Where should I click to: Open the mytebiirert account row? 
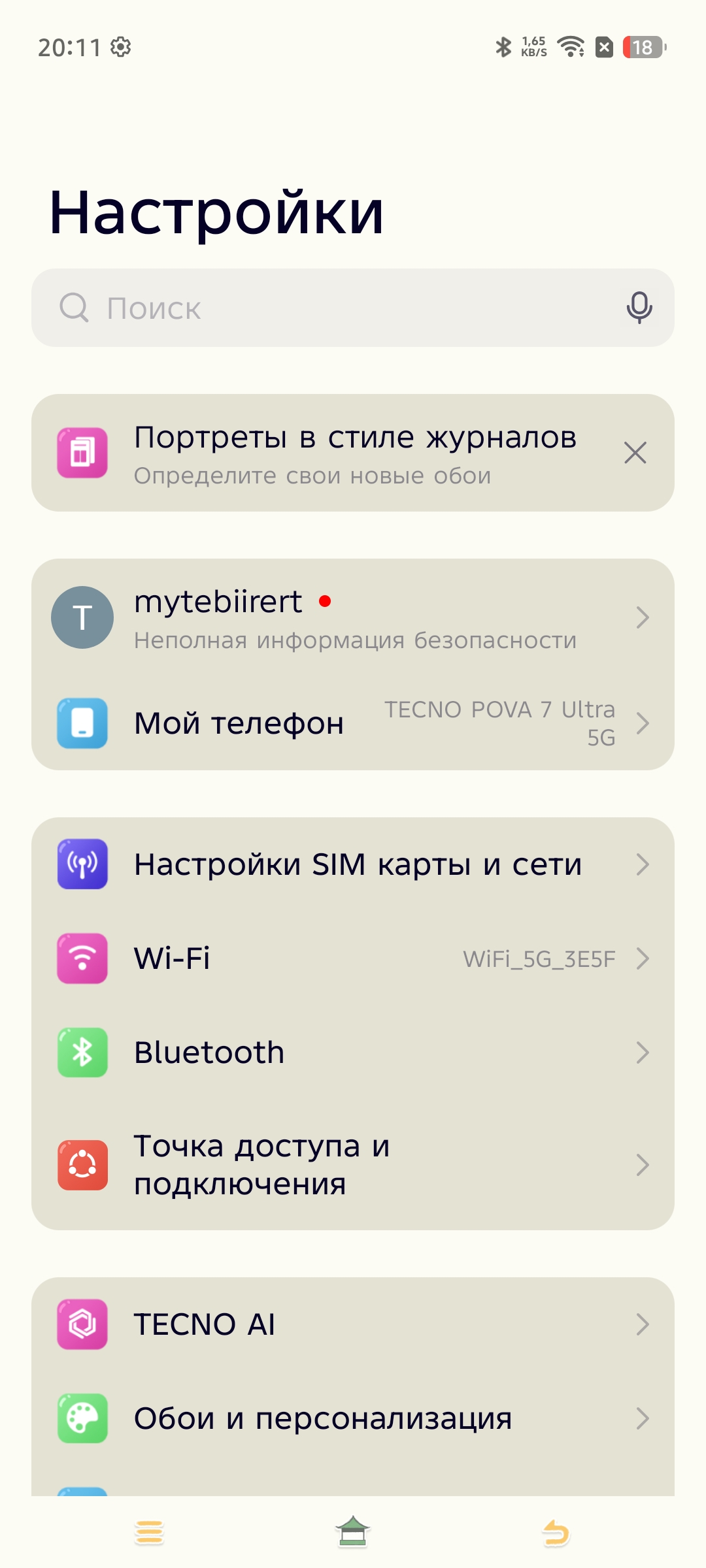point(353,617)
